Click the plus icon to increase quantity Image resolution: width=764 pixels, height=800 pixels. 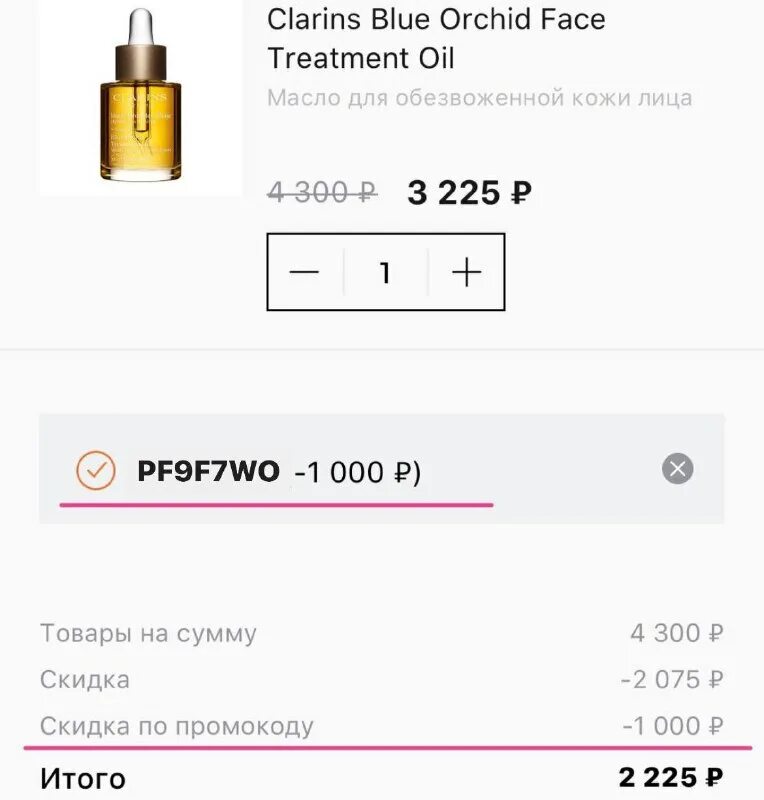(466, 271)
